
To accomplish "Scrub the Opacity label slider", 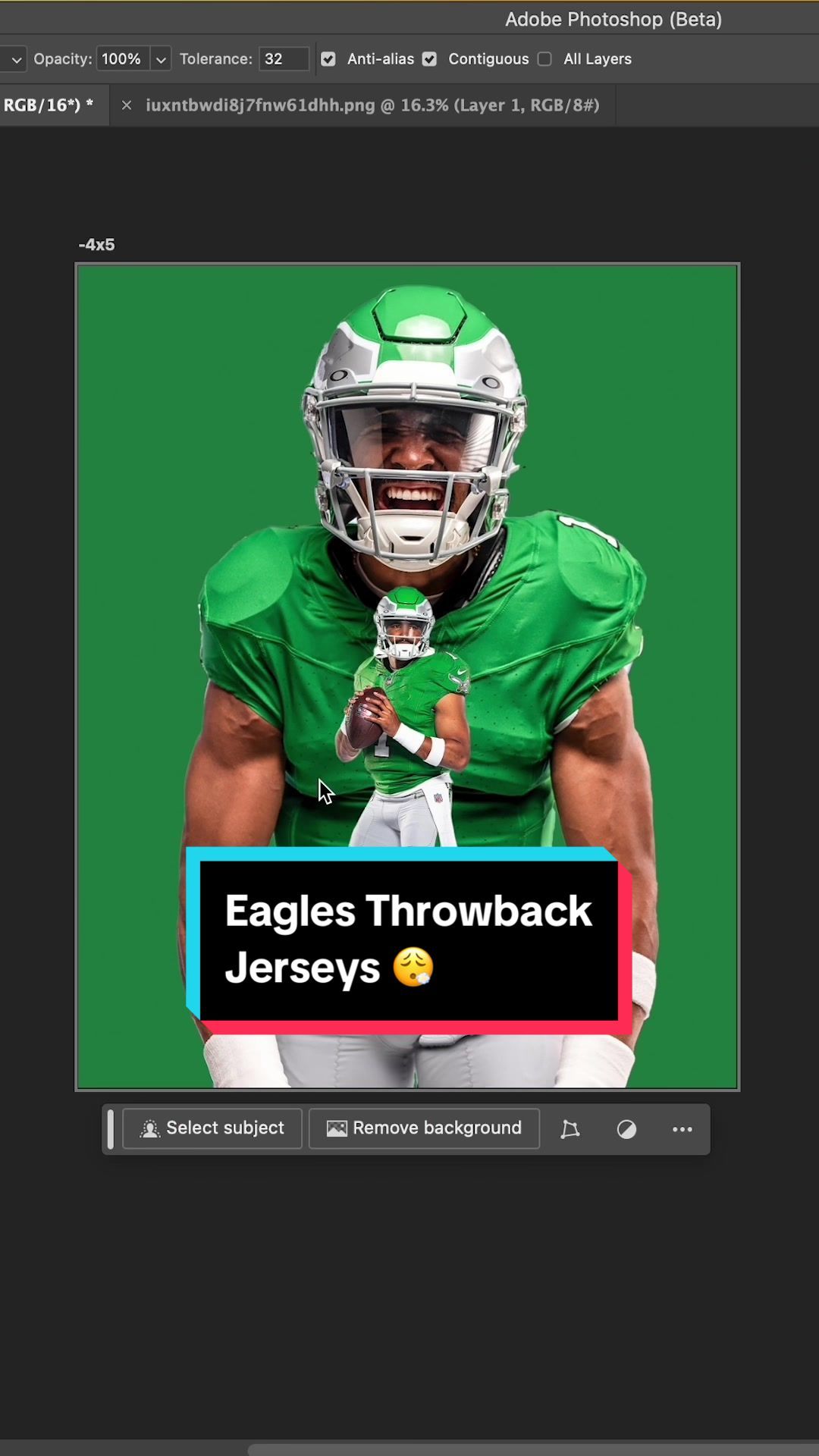I will [62, 58].
